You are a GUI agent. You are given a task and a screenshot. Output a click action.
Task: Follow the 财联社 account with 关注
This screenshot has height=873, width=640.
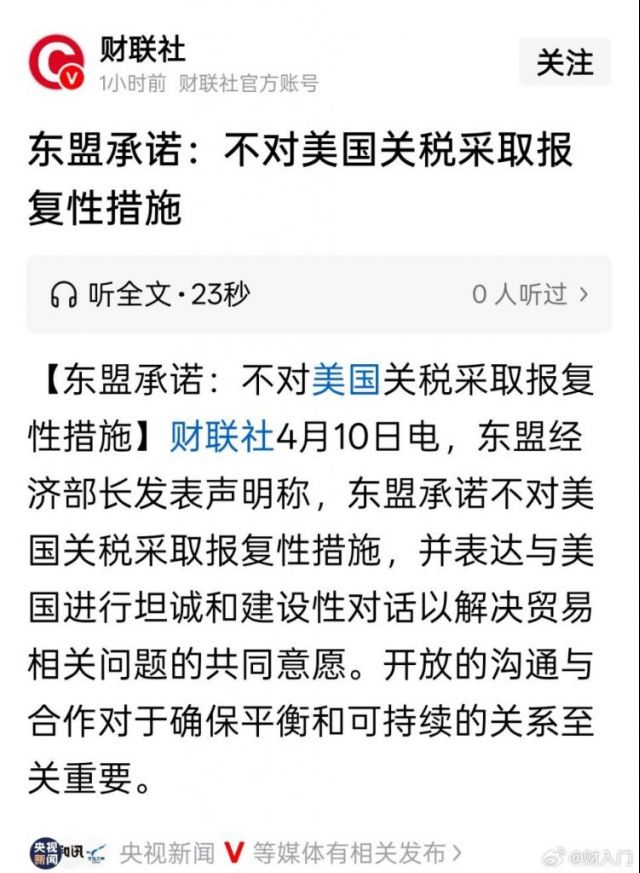click(x=564, y=62)
